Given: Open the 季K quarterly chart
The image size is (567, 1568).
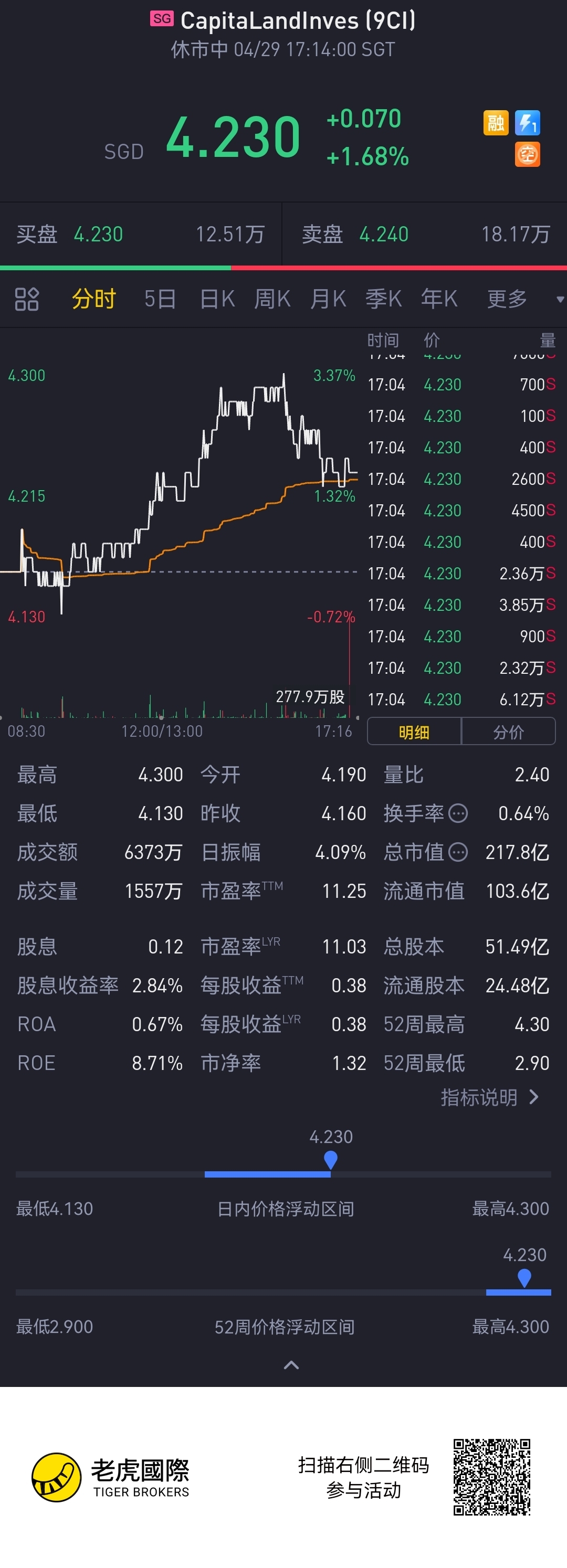Looking at the screenshot, I should (x=383, y=299).
